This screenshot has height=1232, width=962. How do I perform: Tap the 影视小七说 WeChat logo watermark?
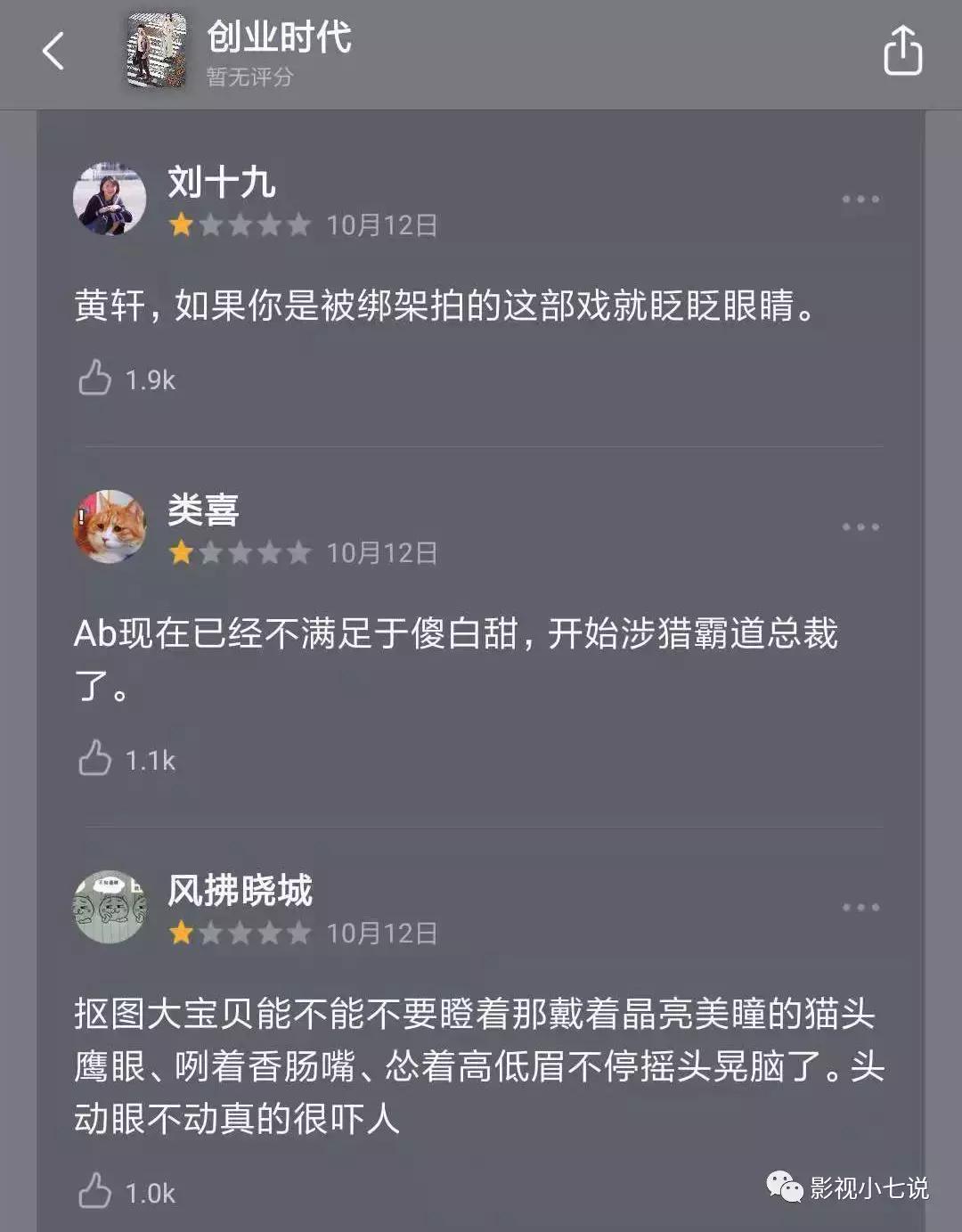tap(787, 1185)
